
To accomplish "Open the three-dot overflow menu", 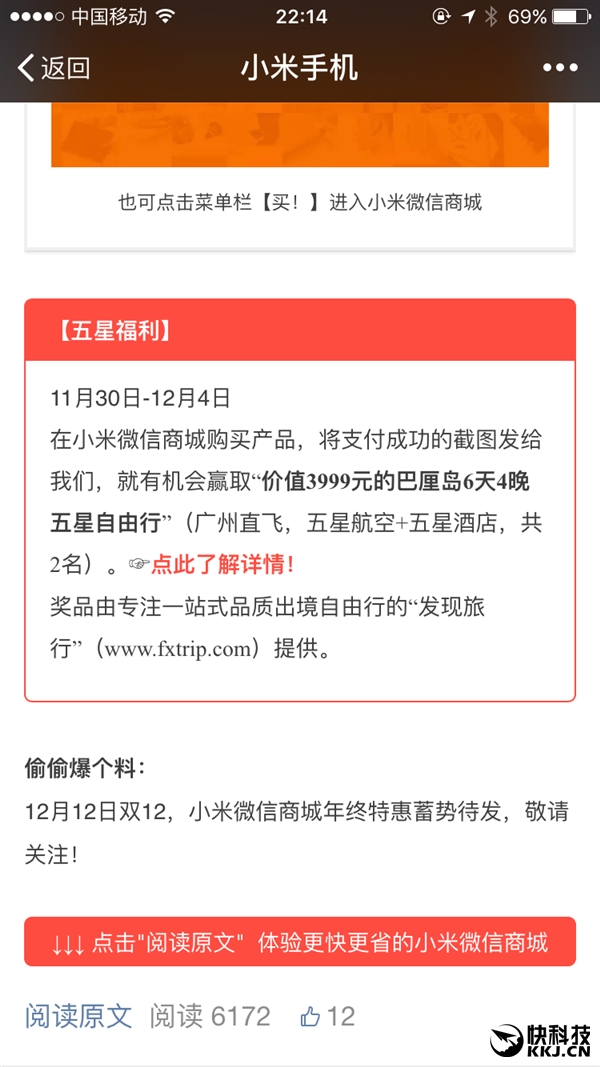I will (x=560, y=68).
